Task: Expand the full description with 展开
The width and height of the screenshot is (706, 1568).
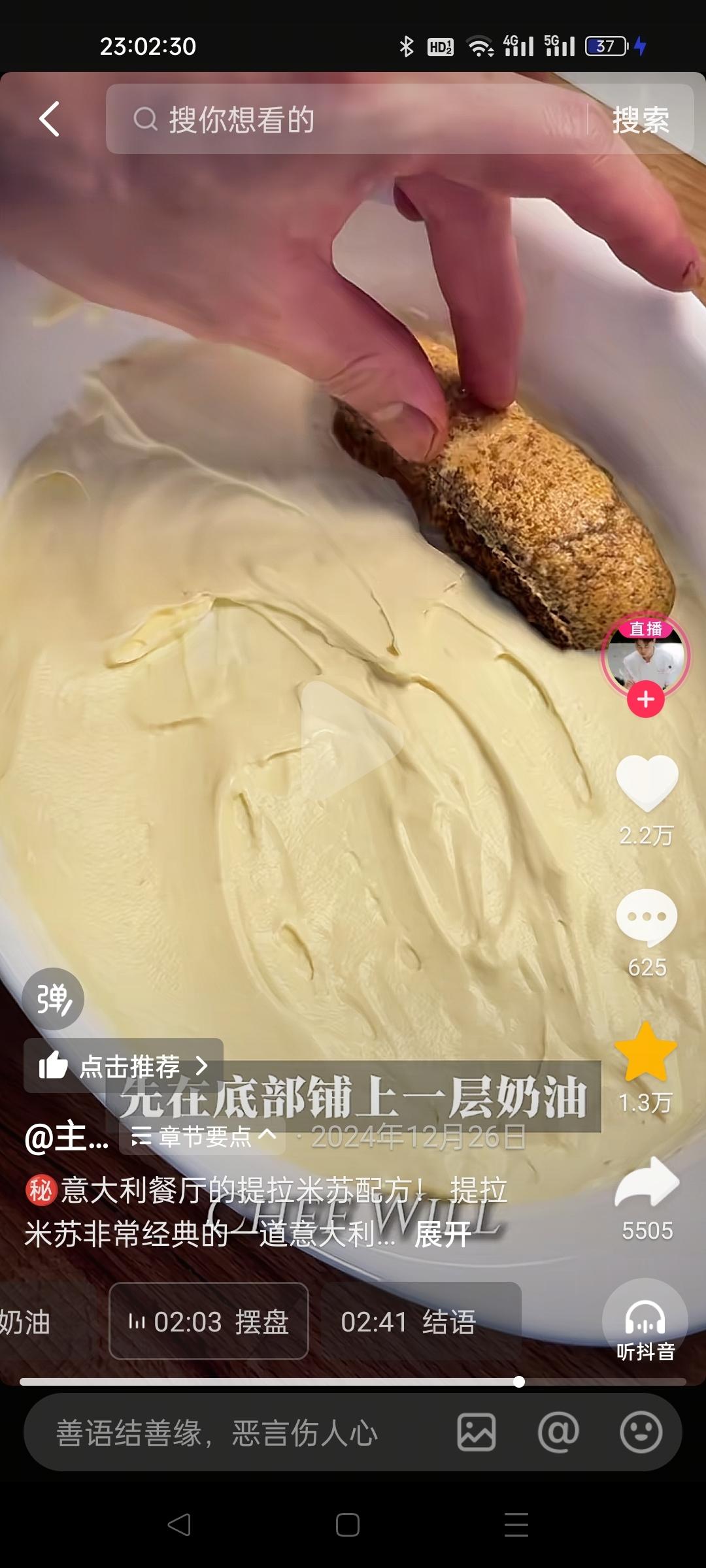Action: click(443, 1234)
